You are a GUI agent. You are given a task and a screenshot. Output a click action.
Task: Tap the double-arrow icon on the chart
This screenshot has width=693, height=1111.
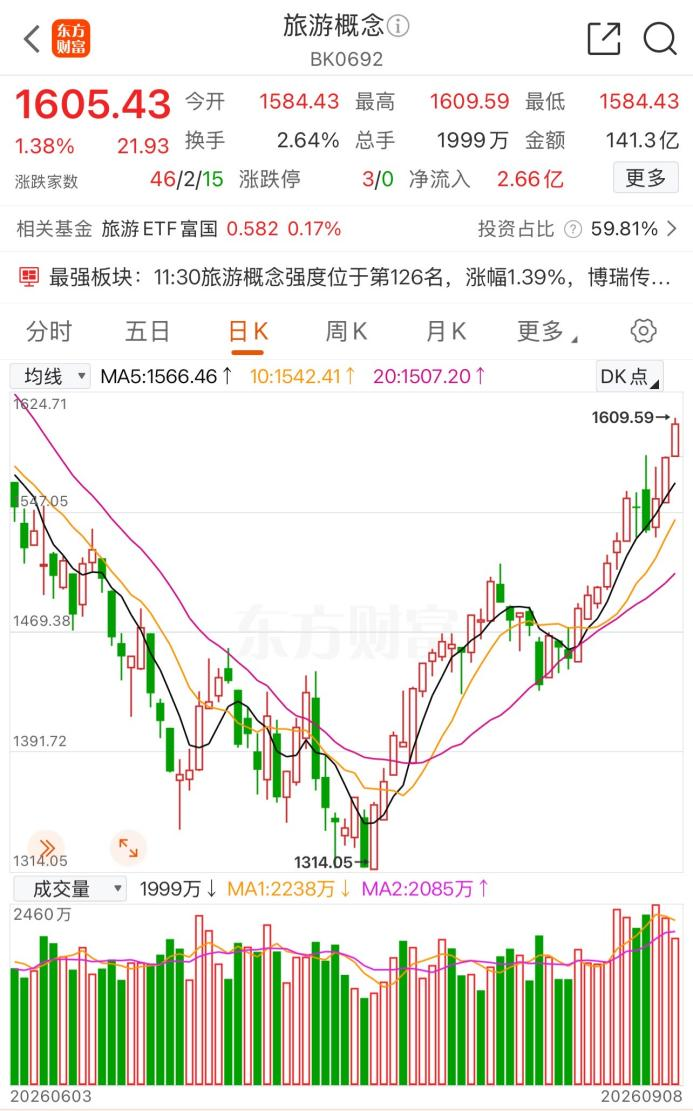pos(47,847)
